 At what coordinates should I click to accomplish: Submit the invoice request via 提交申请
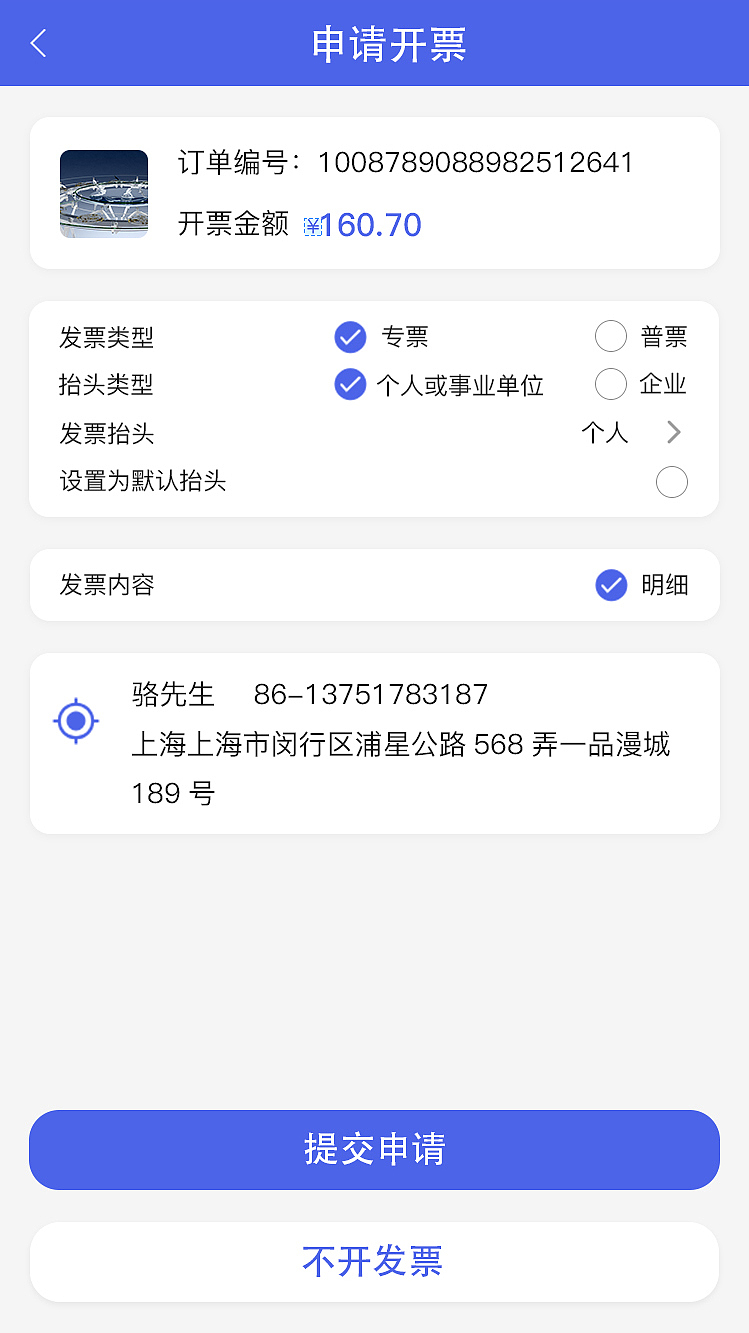pos(374,1150)
